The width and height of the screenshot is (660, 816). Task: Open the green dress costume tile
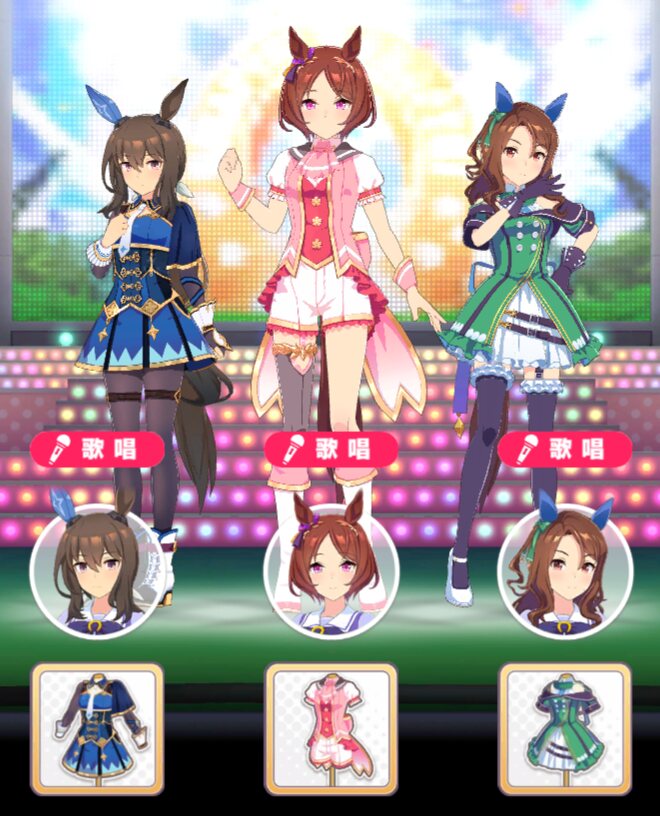point(565,729)
